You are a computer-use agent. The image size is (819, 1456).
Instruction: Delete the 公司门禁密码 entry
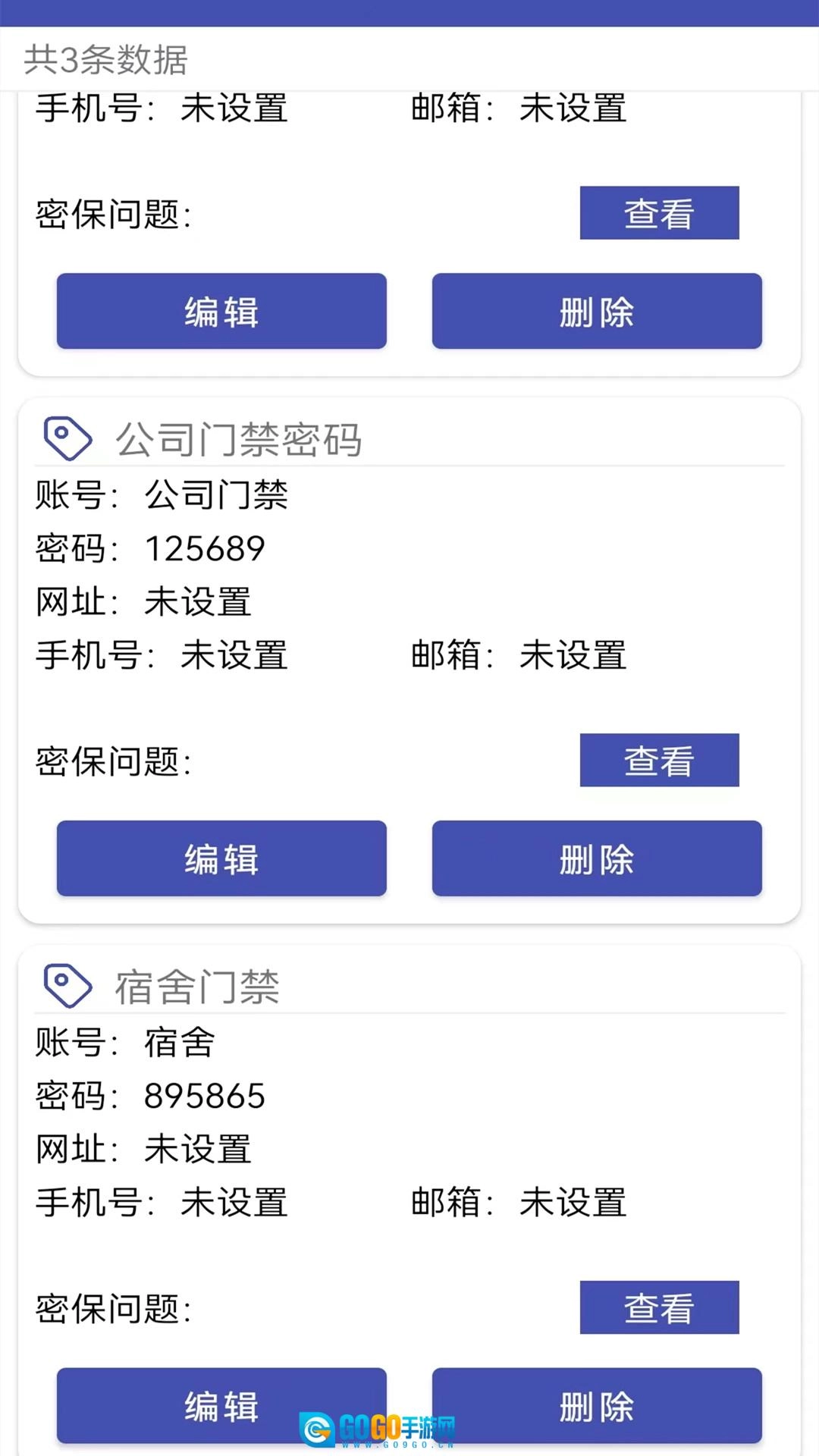(597, 858)
